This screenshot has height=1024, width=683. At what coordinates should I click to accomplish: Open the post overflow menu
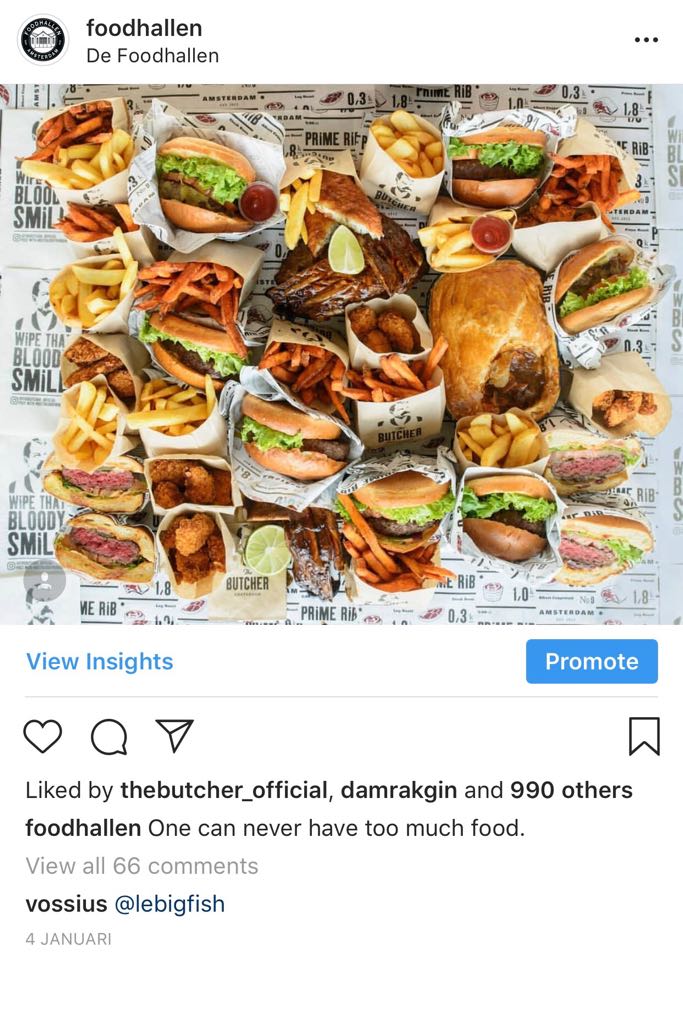pyautogui.click(x=646, y=40)
